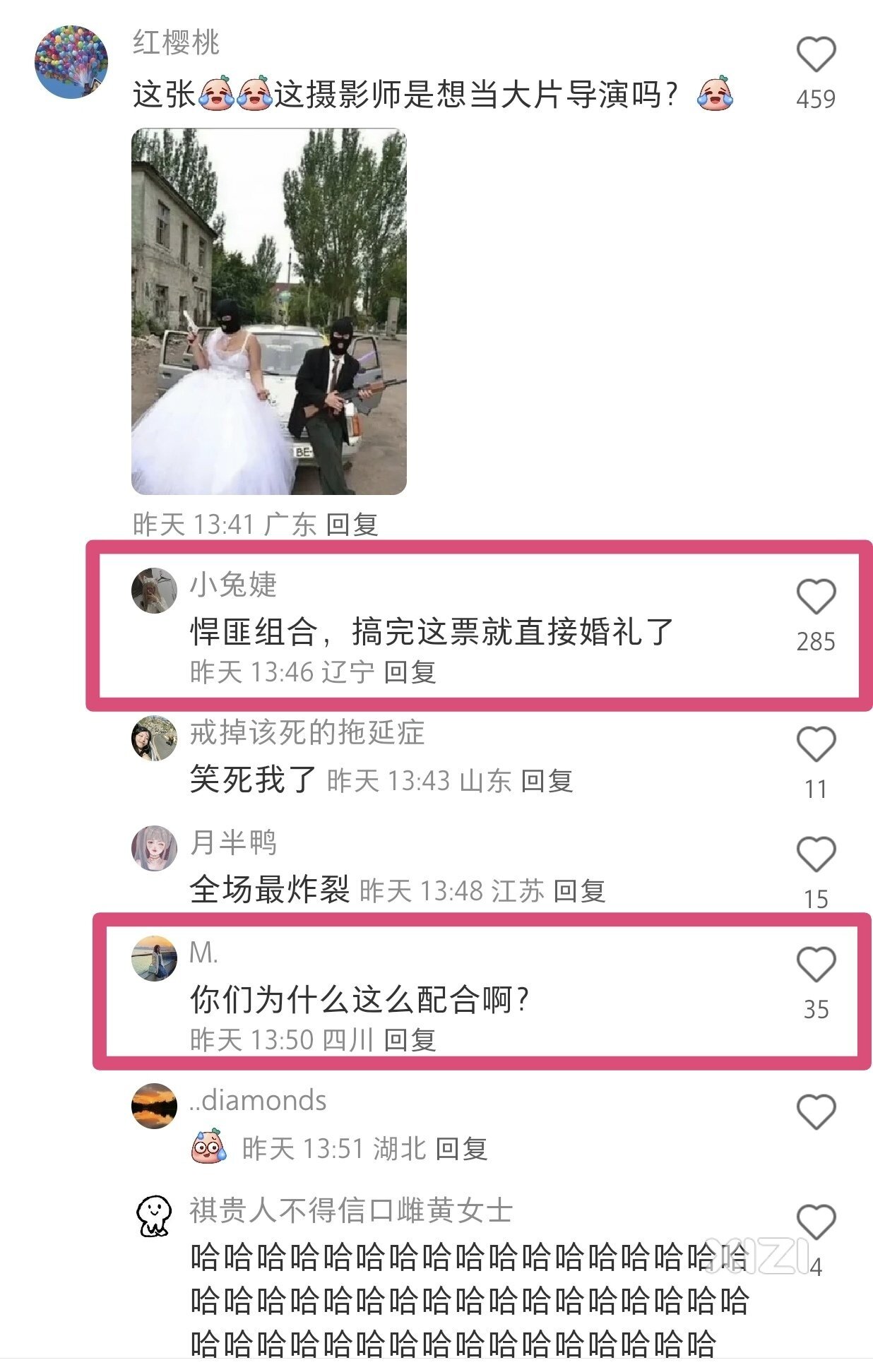
Task: Open 红樱桃's profile avatar
Action: pos(71,61)
